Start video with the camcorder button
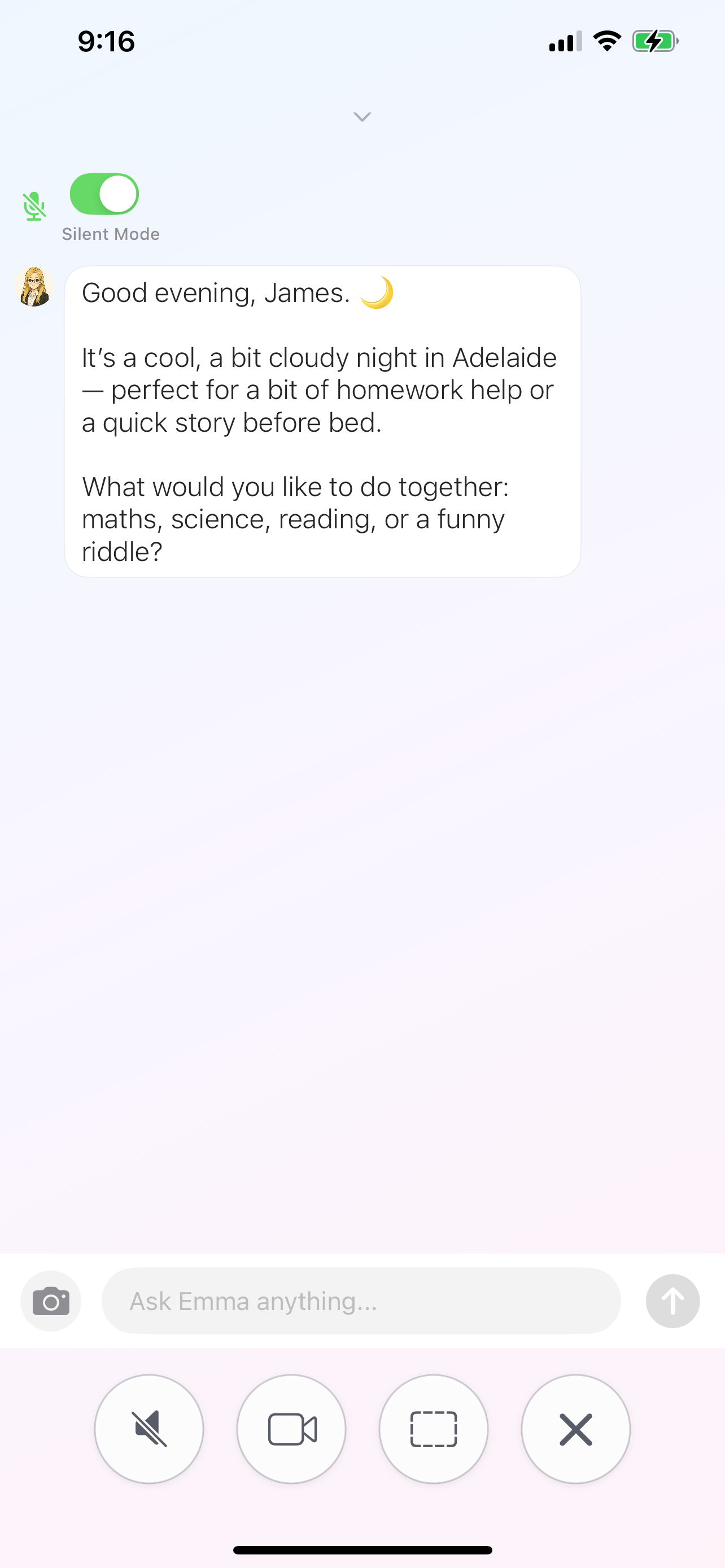Image resolution: width=725 pixels, height=1568 pixels. [x=291, y=1429]
